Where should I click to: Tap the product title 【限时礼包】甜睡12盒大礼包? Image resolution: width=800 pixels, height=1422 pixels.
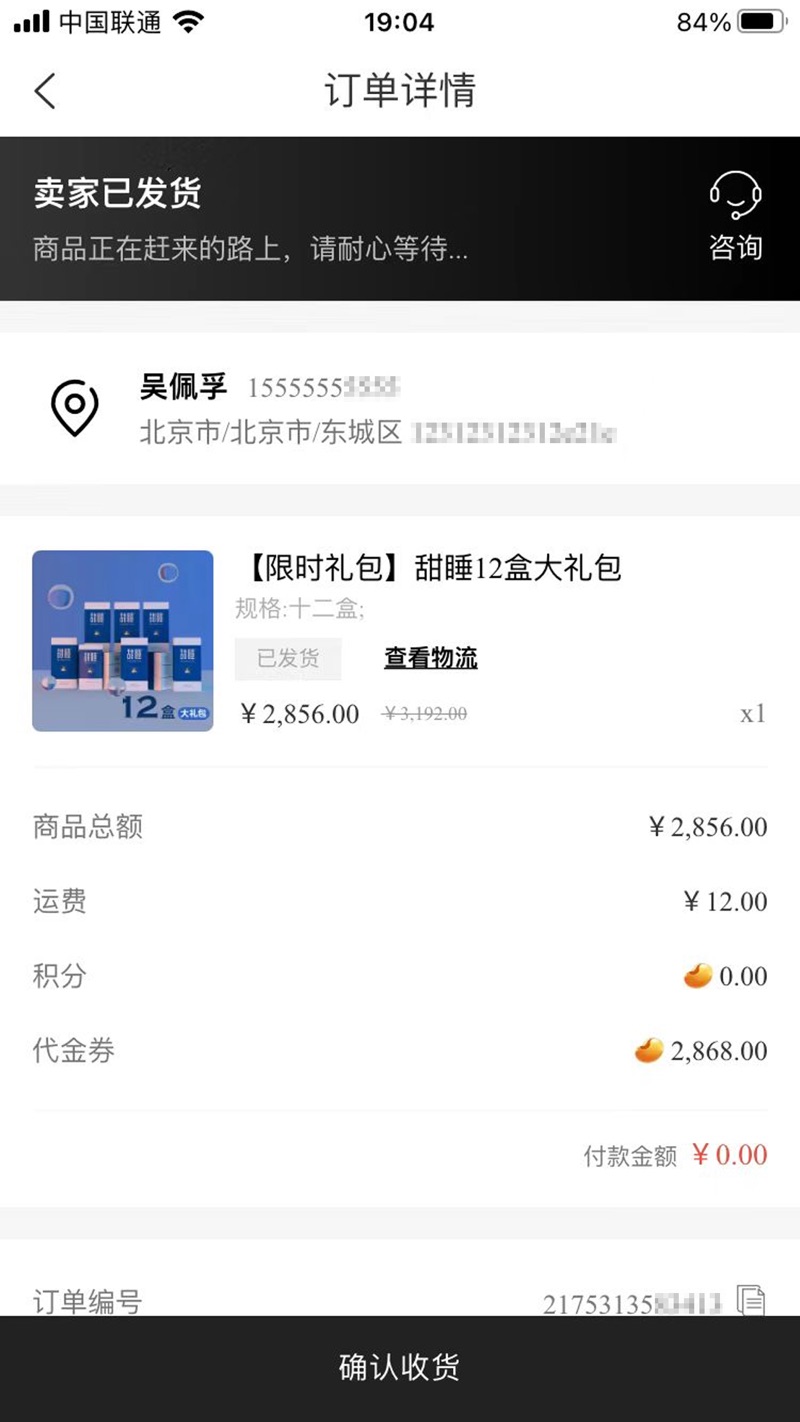pos(428,567)
